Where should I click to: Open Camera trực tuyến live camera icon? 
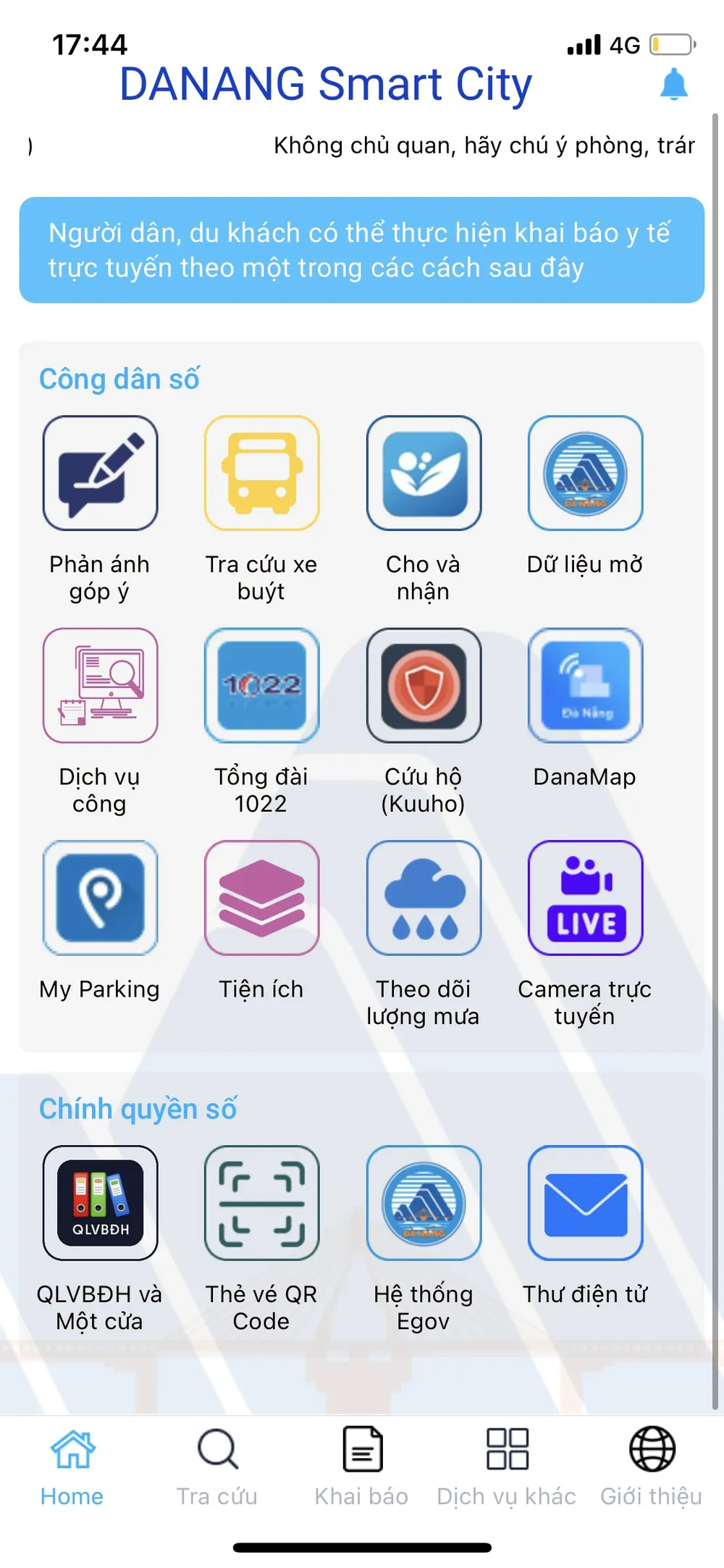click(586, 898)
